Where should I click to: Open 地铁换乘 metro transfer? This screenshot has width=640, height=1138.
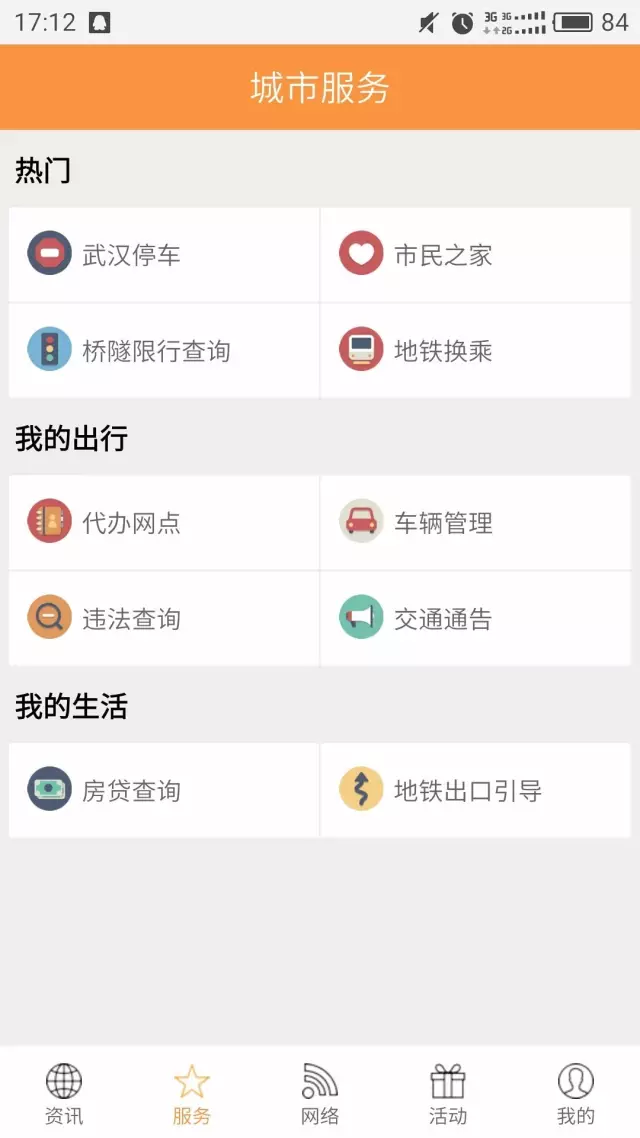click(x=475, y=351)
